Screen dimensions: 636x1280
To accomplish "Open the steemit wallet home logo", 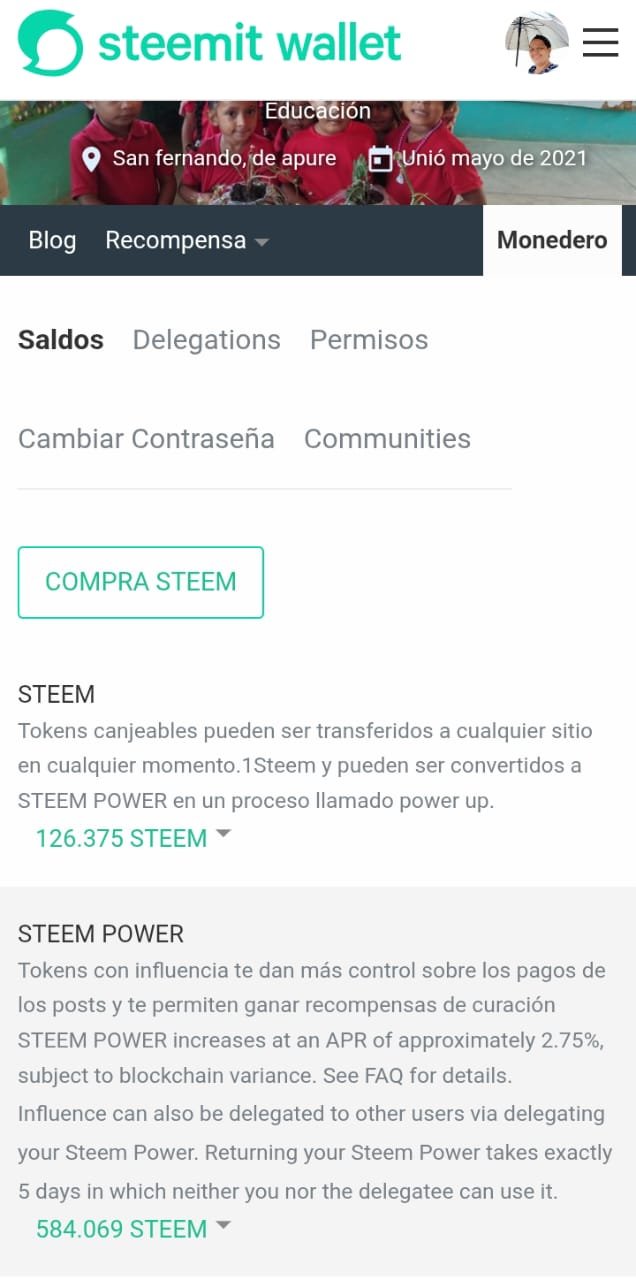I will pyautogui.click(x=210, y=43).
